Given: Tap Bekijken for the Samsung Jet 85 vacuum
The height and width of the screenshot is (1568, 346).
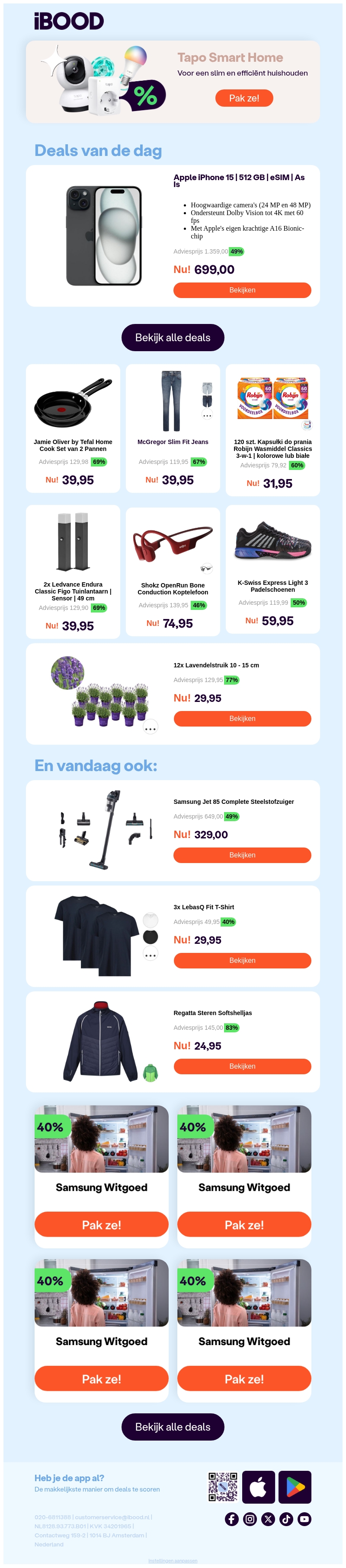Looking at the screenshot, I should point(242,855).
